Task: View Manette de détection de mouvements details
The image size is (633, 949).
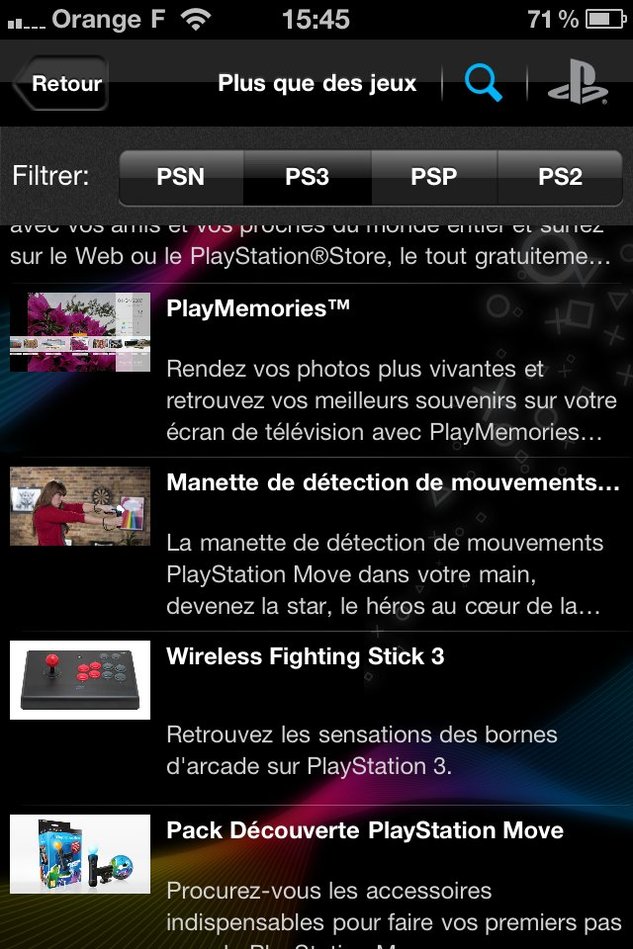Action: click(316, 544)
